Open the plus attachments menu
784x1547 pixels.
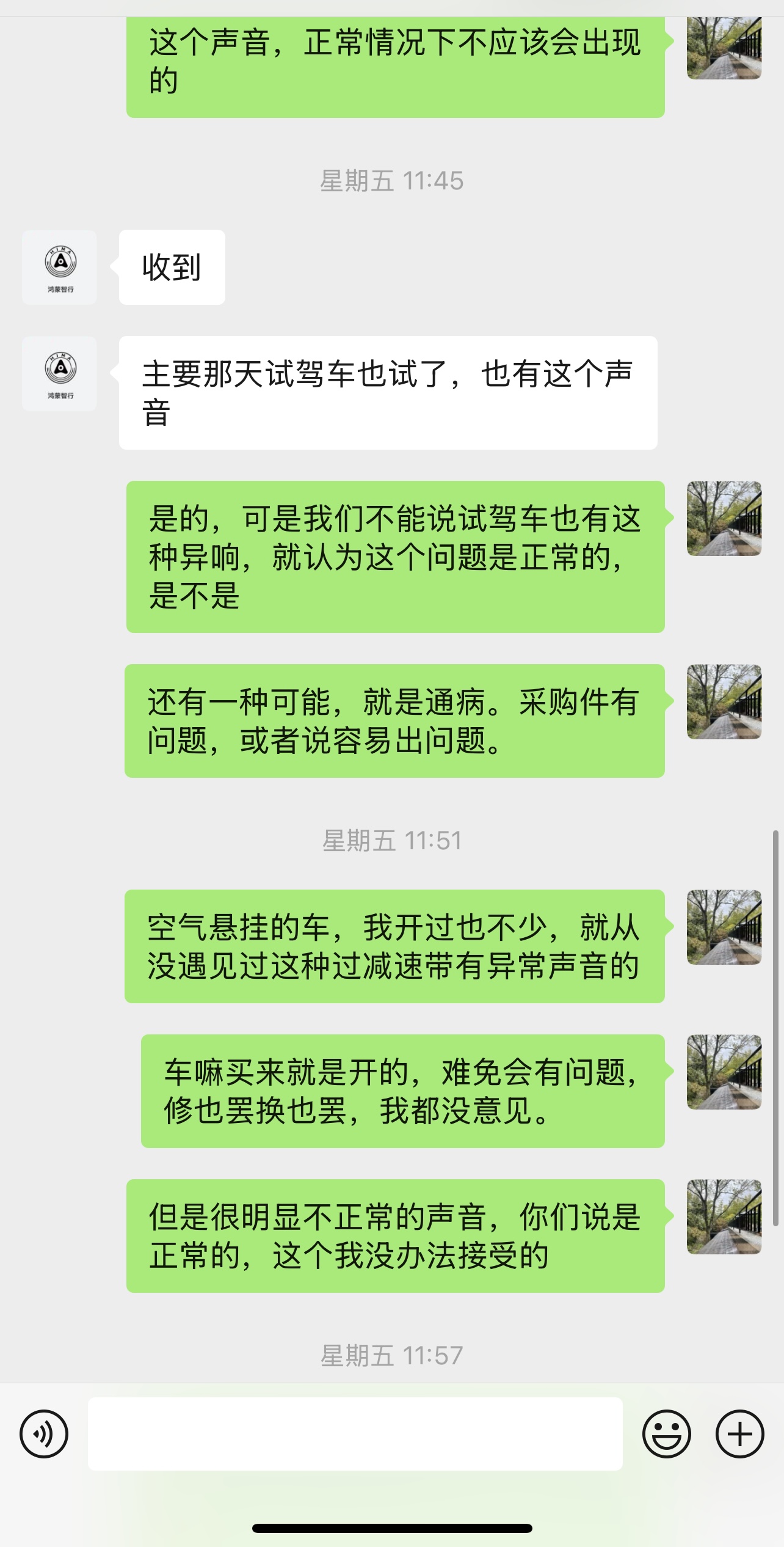[739, 1433]
